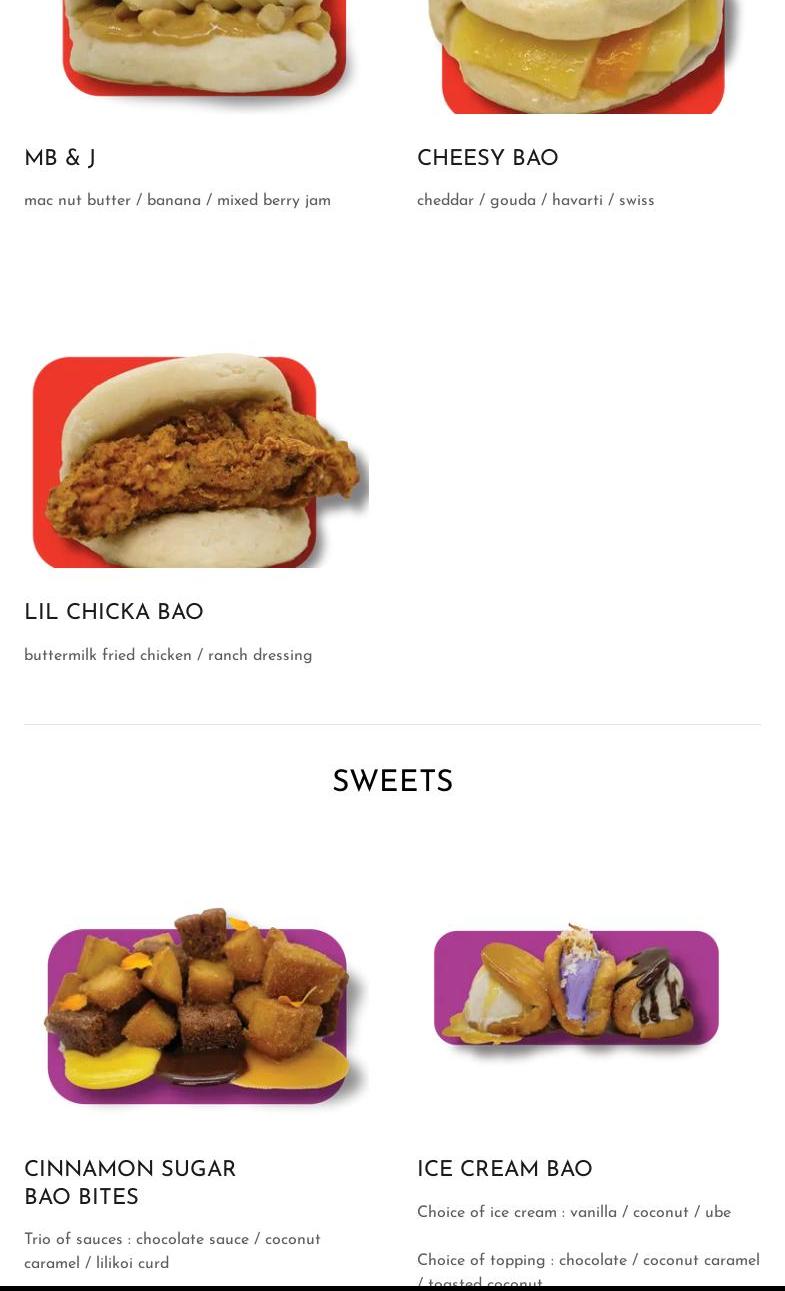Tap the Cheesy Bao item picture

tap(589, 57)
